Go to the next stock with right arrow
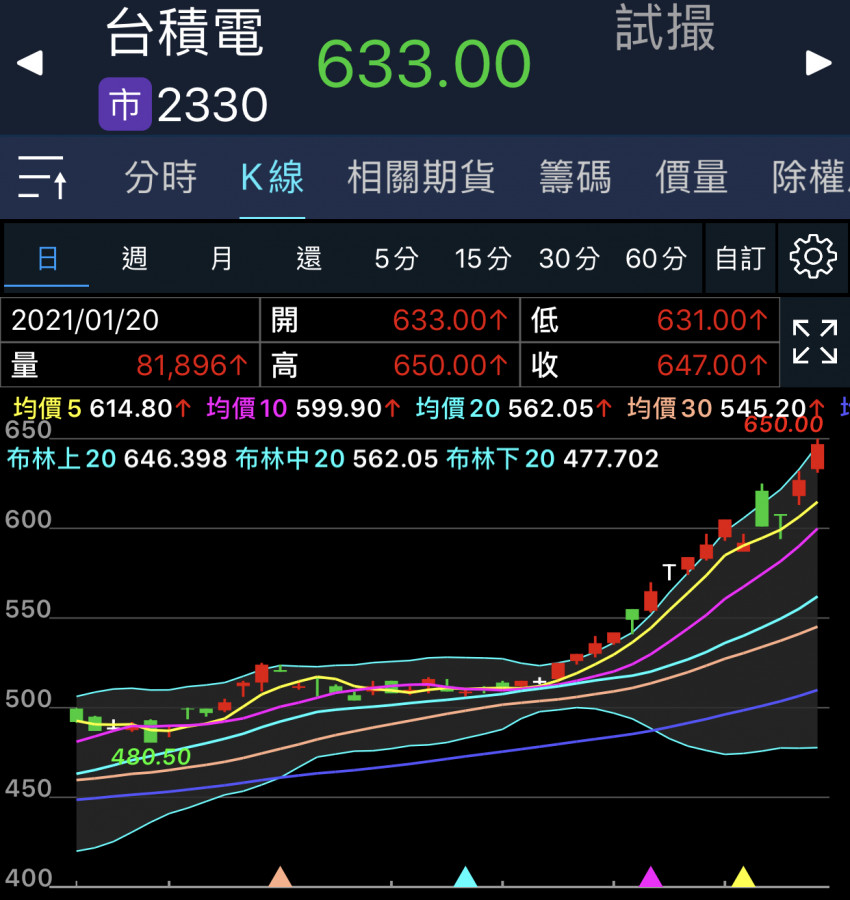The height and width of the screenshot is (900, 850). pos(819,63)
